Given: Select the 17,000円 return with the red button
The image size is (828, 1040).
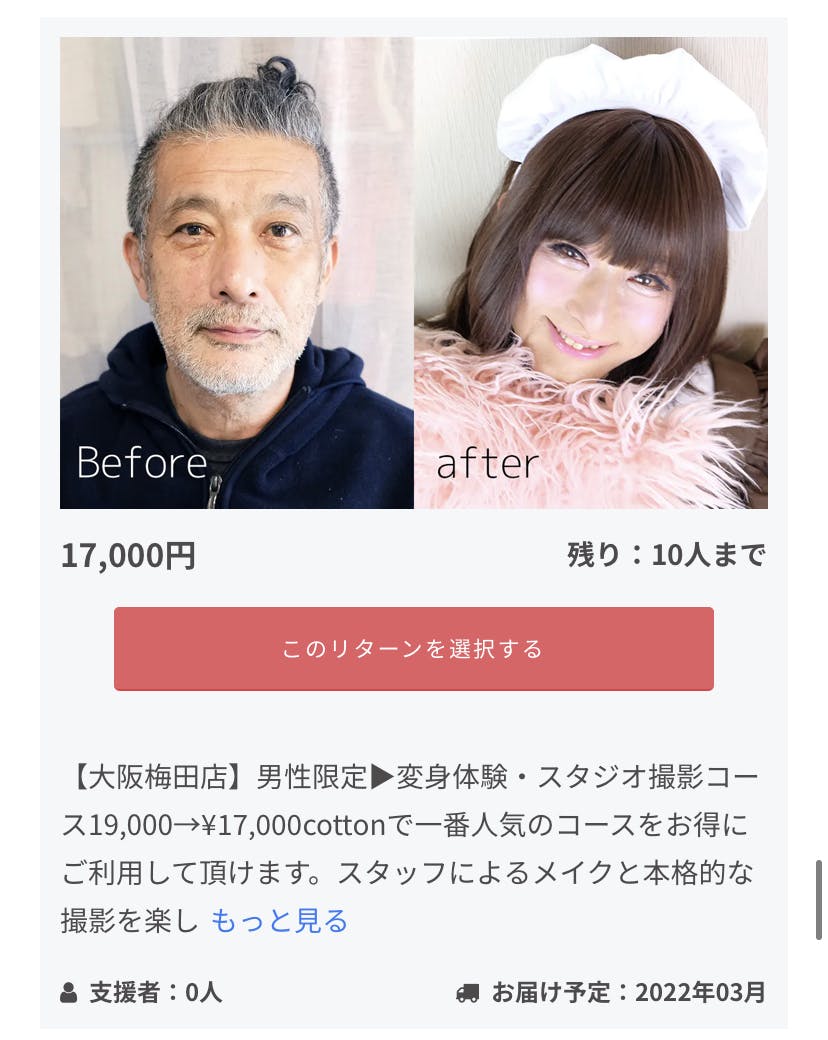Looking at the screenshot, I should tap(413, 649).
